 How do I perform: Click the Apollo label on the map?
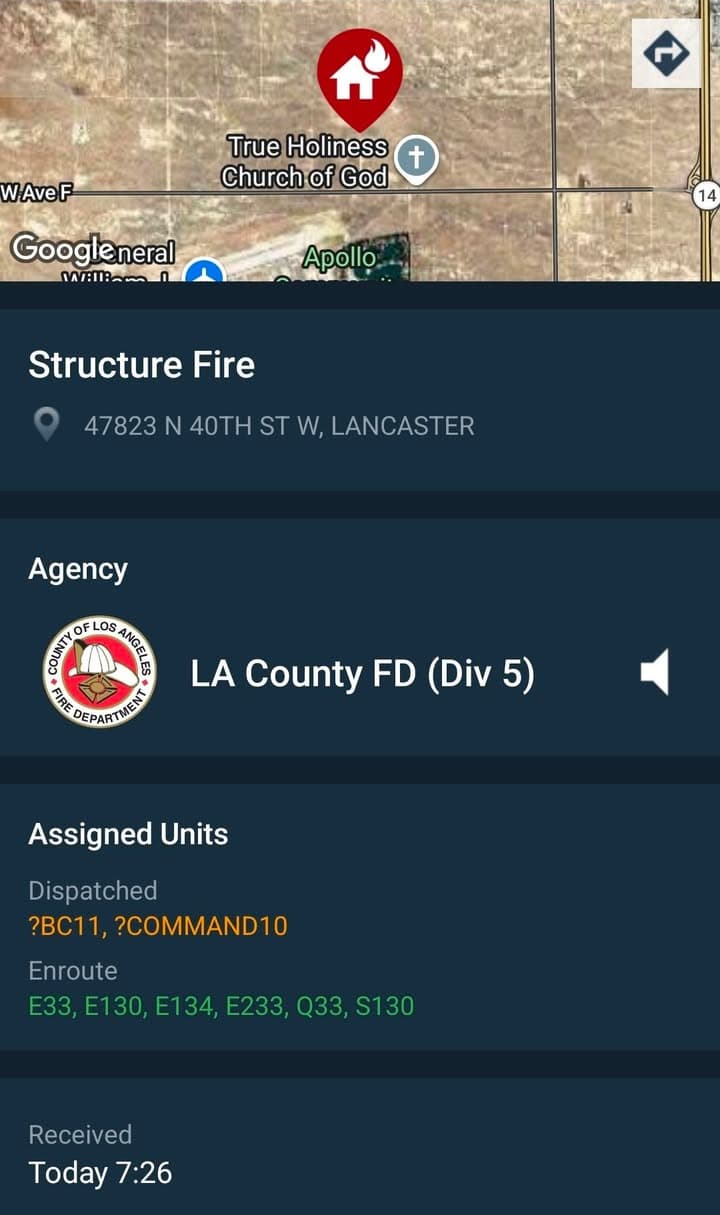point(341,257)
